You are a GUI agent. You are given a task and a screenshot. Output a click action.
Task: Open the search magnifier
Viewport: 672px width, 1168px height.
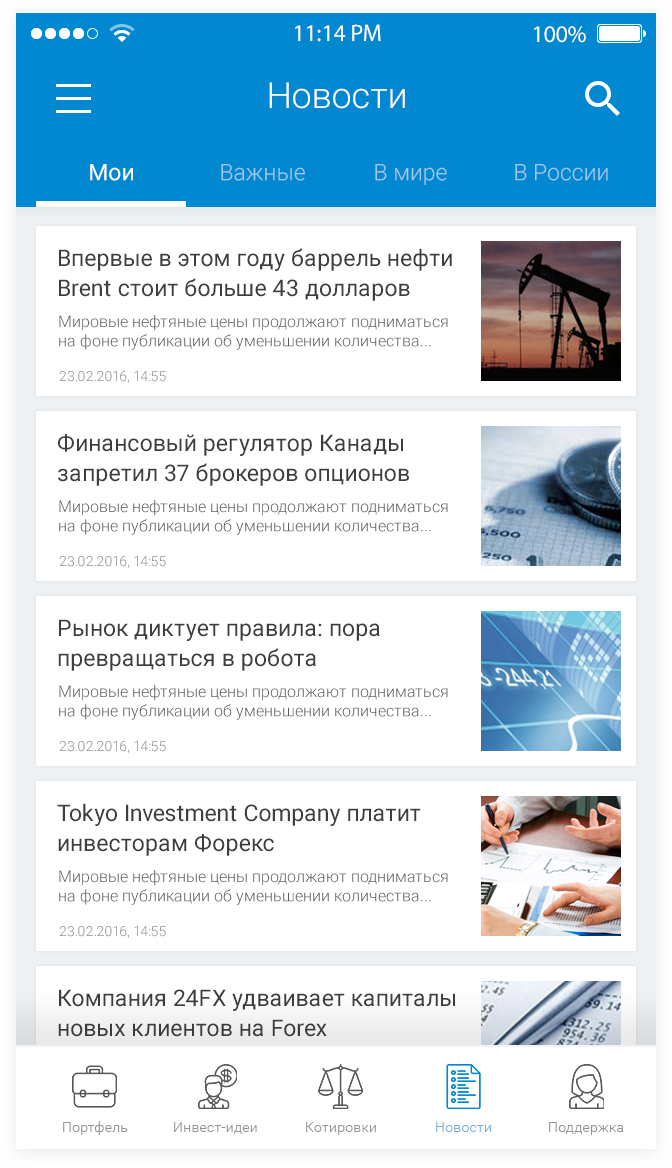602,98
